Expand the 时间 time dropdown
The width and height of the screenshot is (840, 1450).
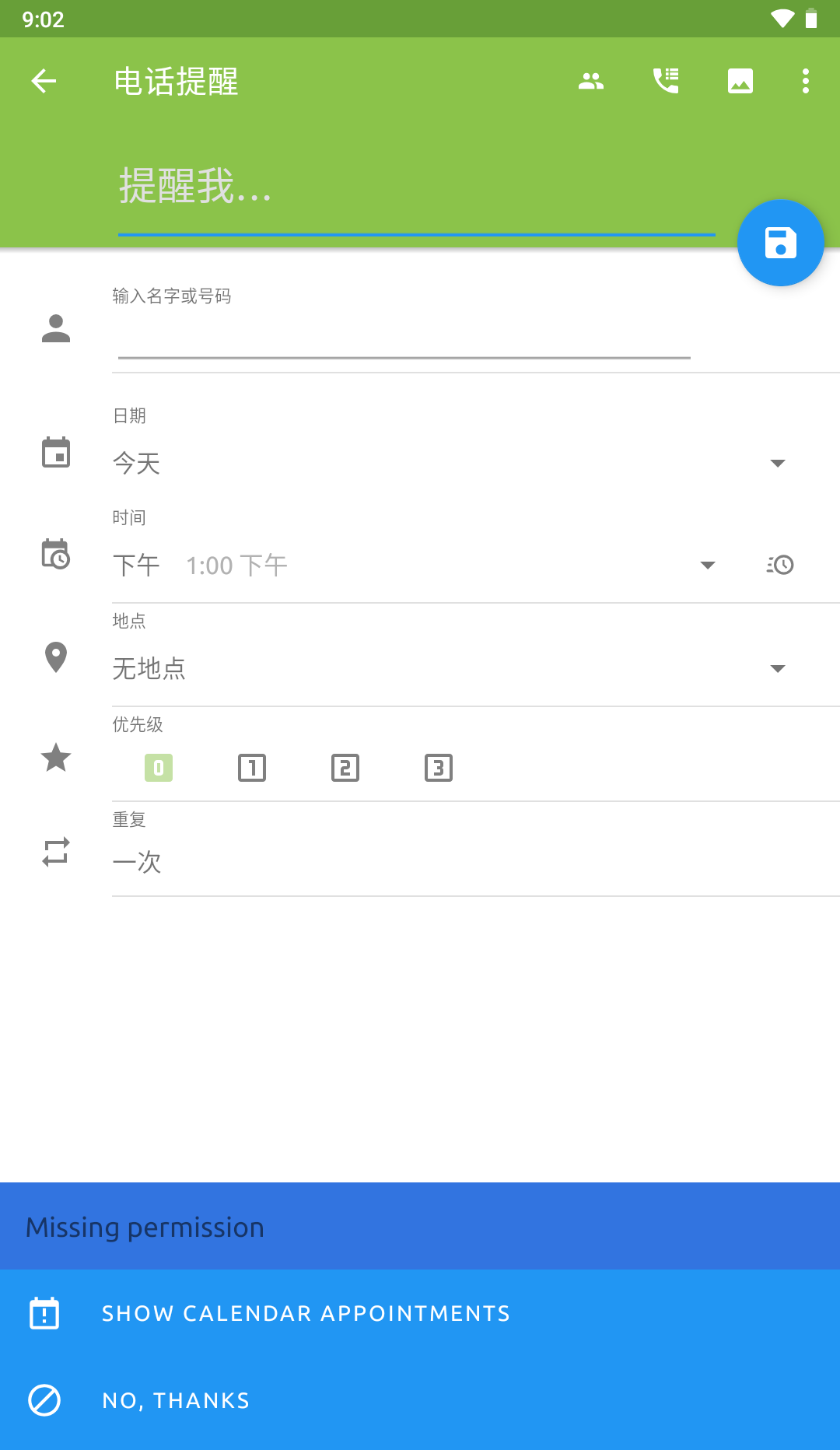(x=707, y=565)
